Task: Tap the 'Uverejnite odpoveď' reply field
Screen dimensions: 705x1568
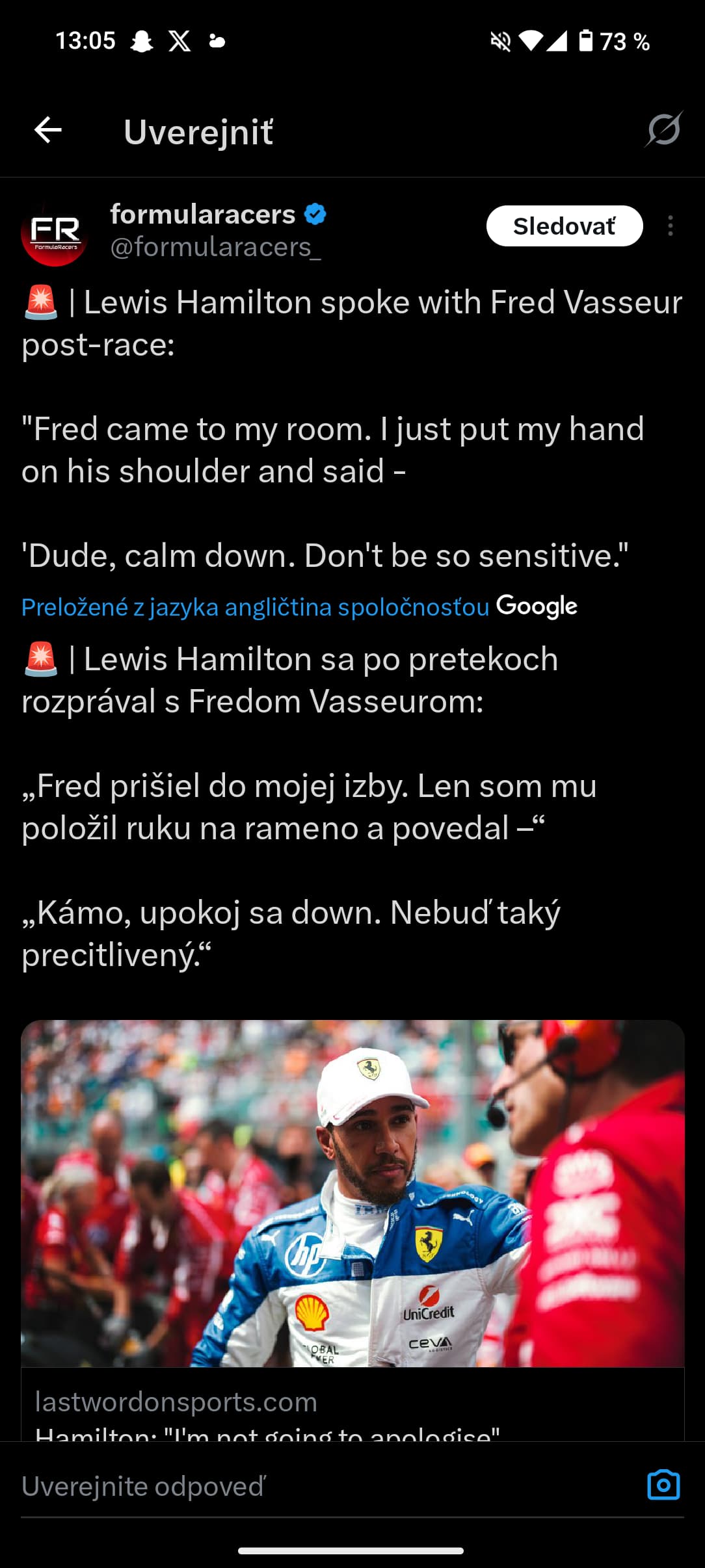Action: point(325,1486)
